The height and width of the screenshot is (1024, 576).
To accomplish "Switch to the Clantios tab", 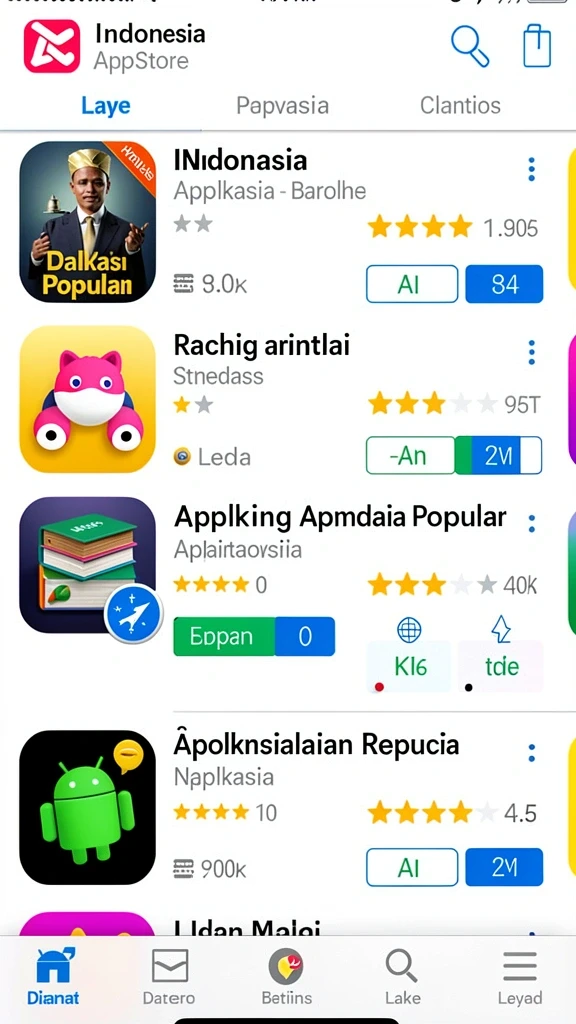I will point(460,105).
